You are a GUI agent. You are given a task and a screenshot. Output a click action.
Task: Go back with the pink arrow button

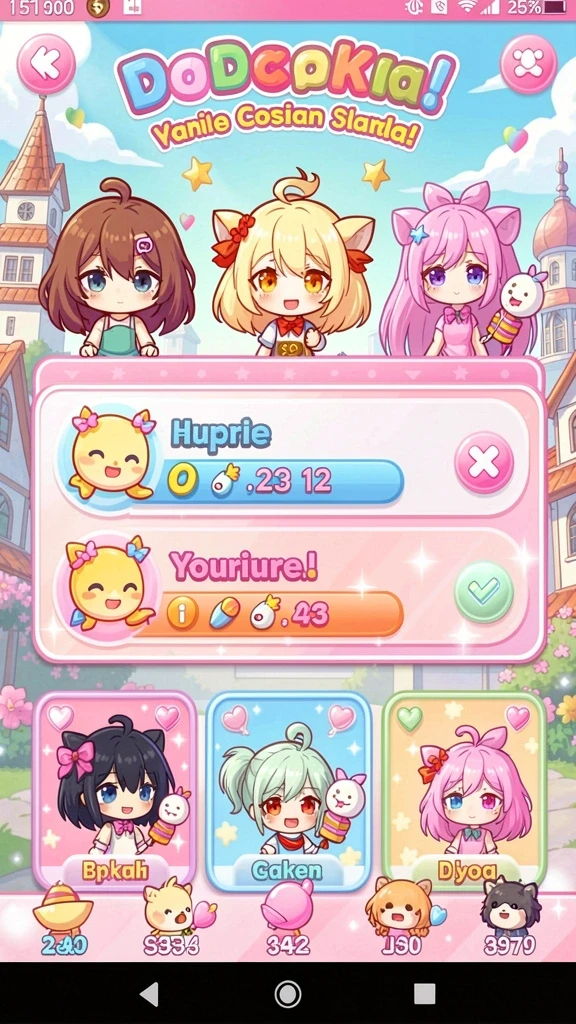click(46, 64)
